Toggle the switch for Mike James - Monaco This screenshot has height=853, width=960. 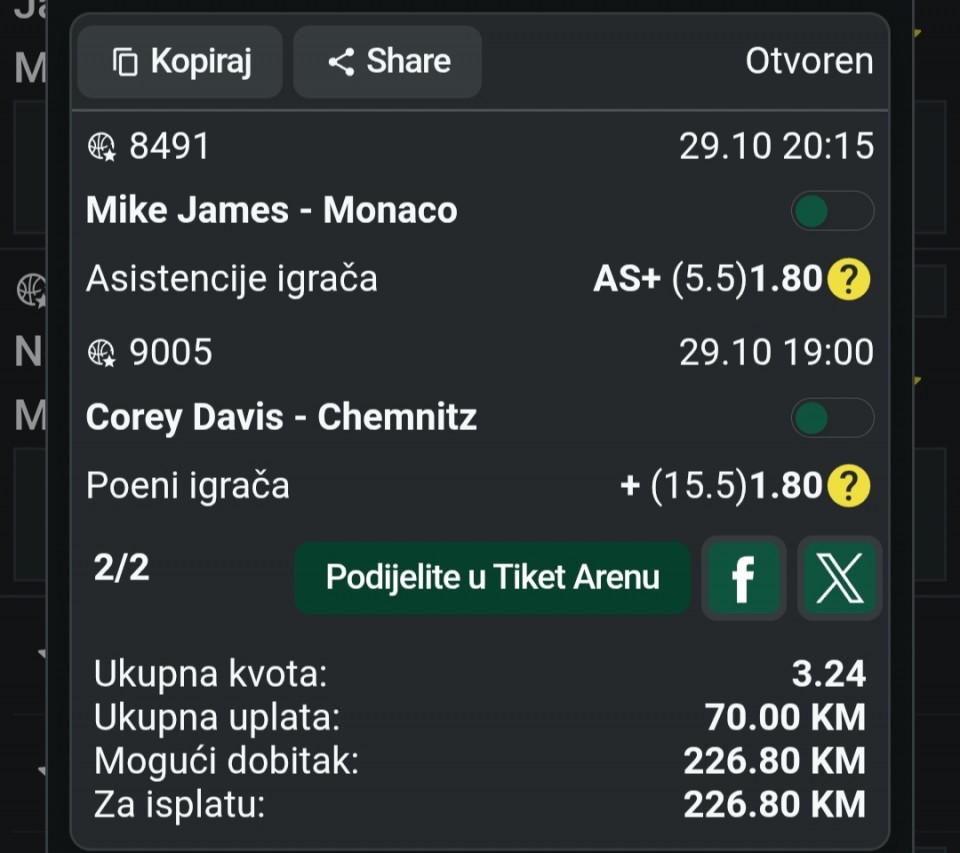pyautogui.click(x=832, y=211)
